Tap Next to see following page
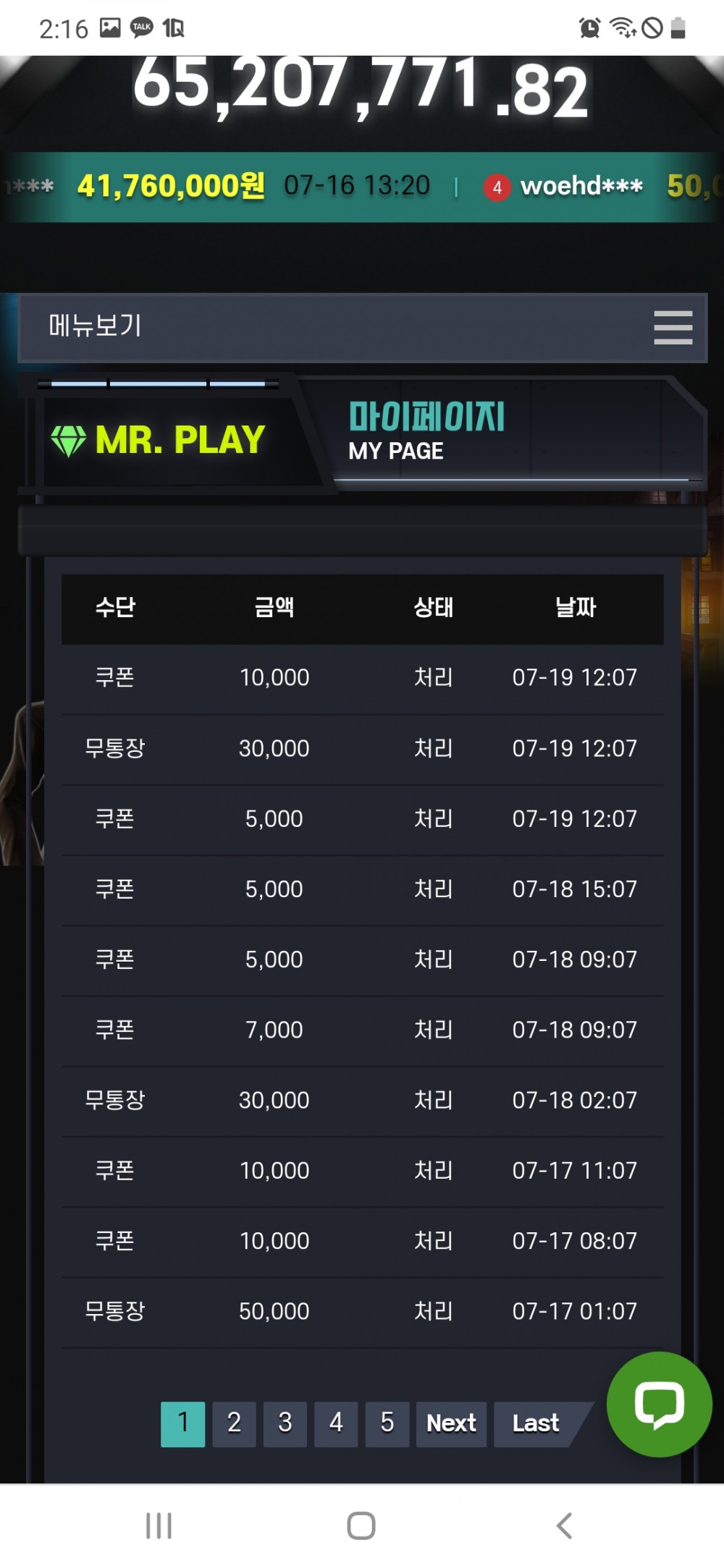Viewport: 724px width, 1568px height. 451,1423
